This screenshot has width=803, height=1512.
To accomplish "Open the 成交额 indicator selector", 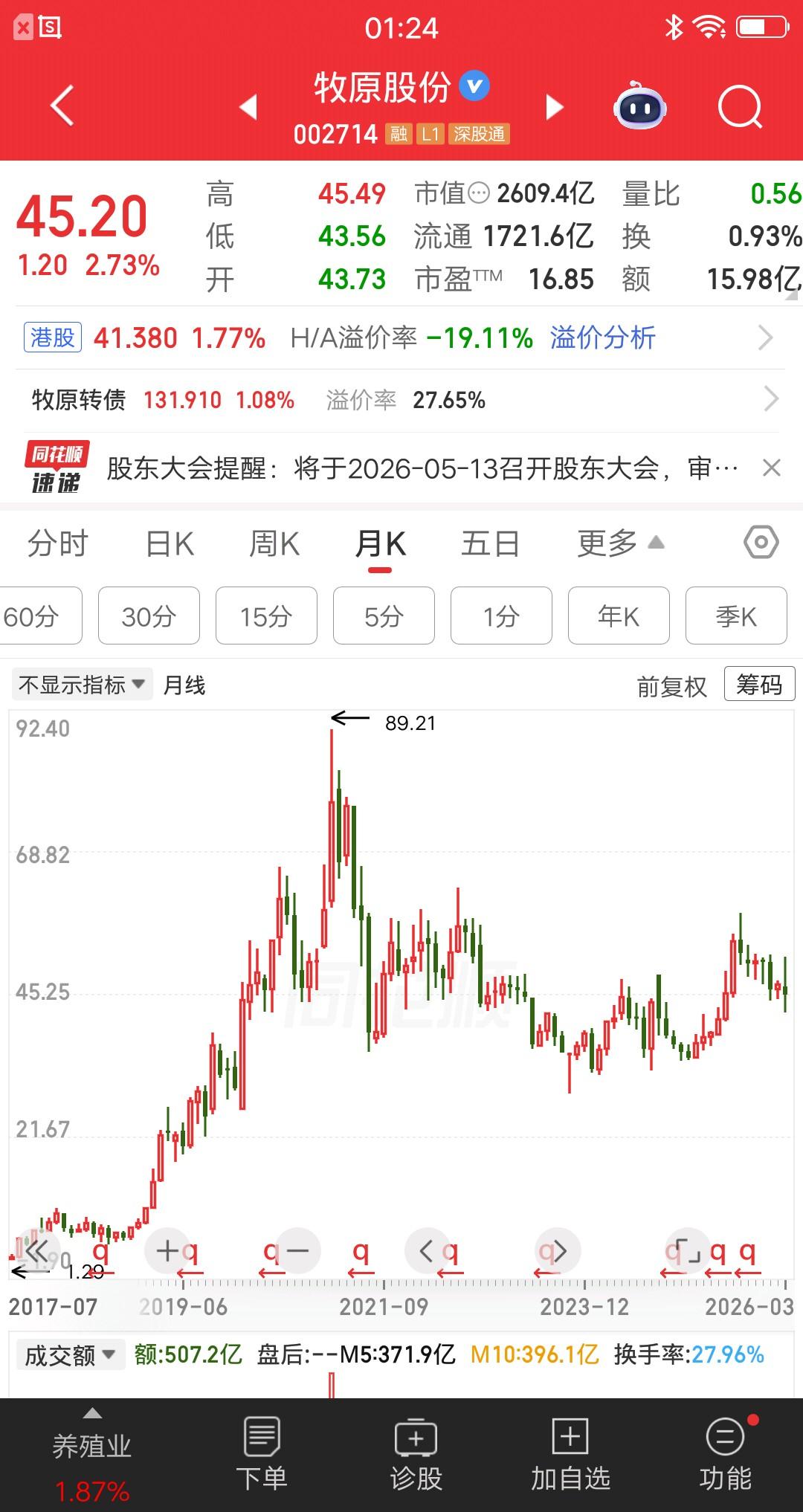I will (x=69, y=1354).
